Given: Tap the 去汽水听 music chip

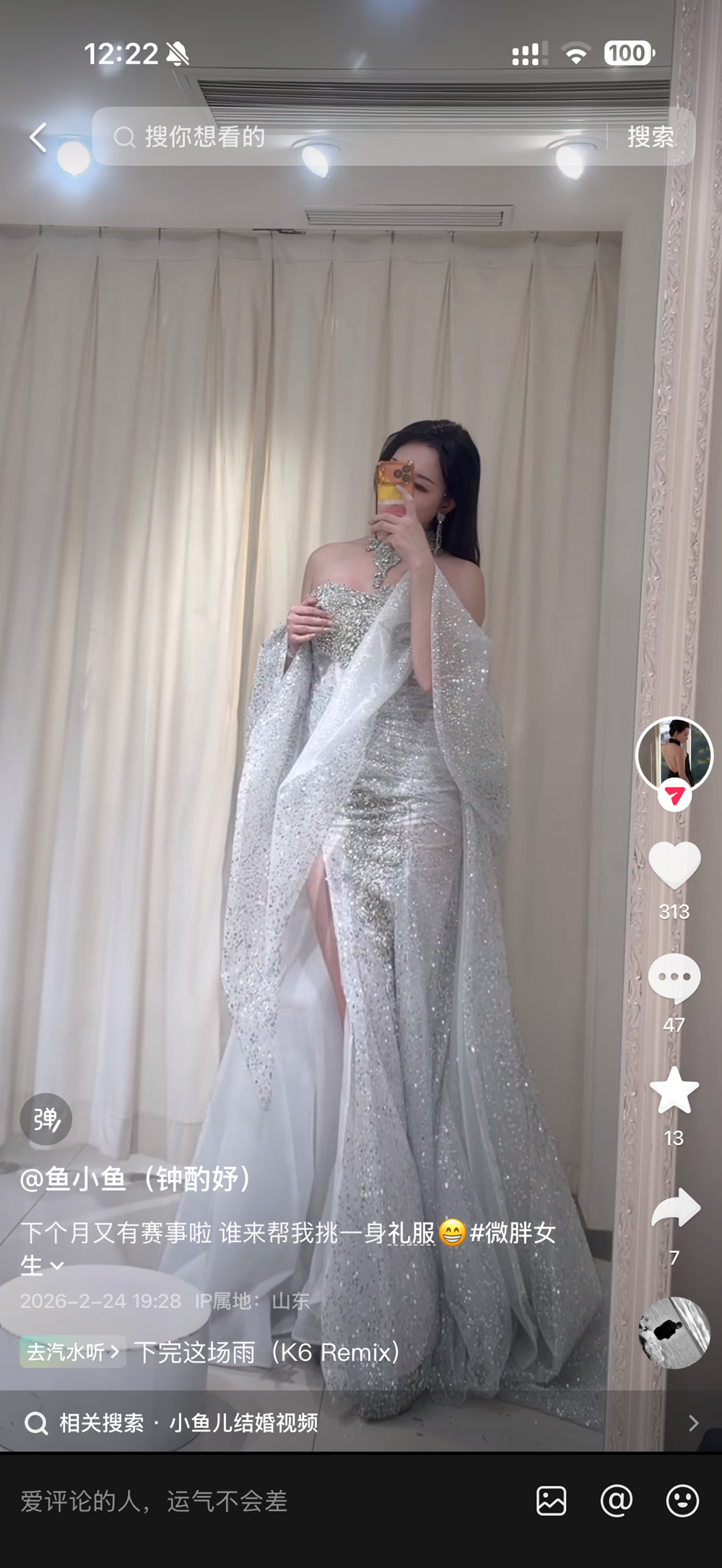Looking at the screenshot, I should pyautogui.click(x=72, y=1351).
